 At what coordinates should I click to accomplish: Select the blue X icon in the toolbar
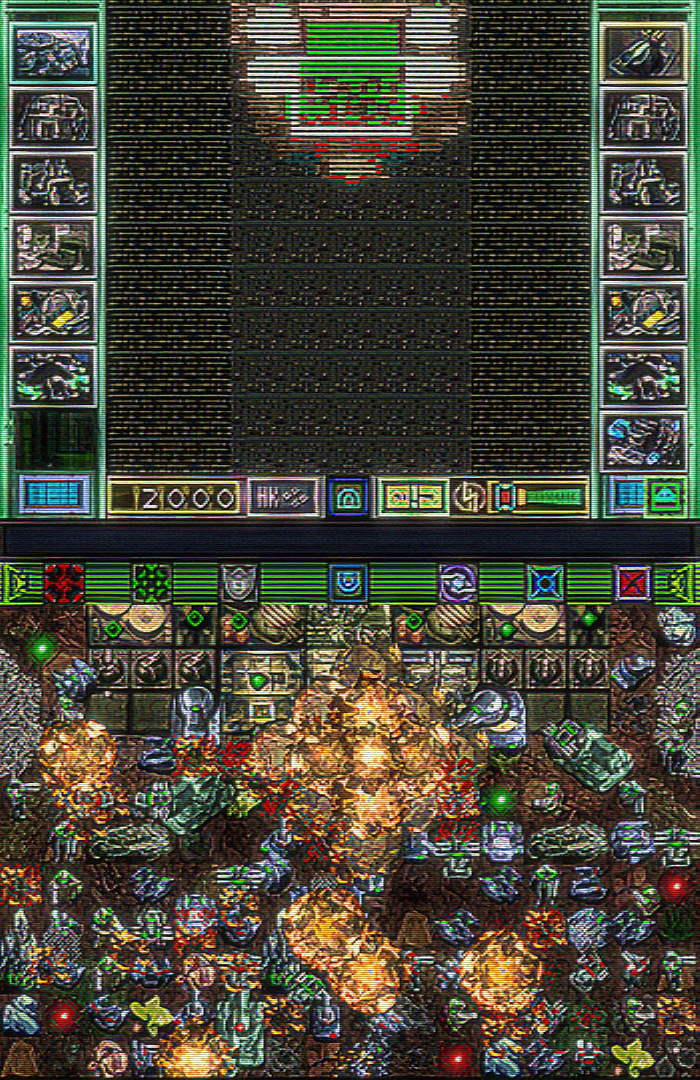coord(545,582)
